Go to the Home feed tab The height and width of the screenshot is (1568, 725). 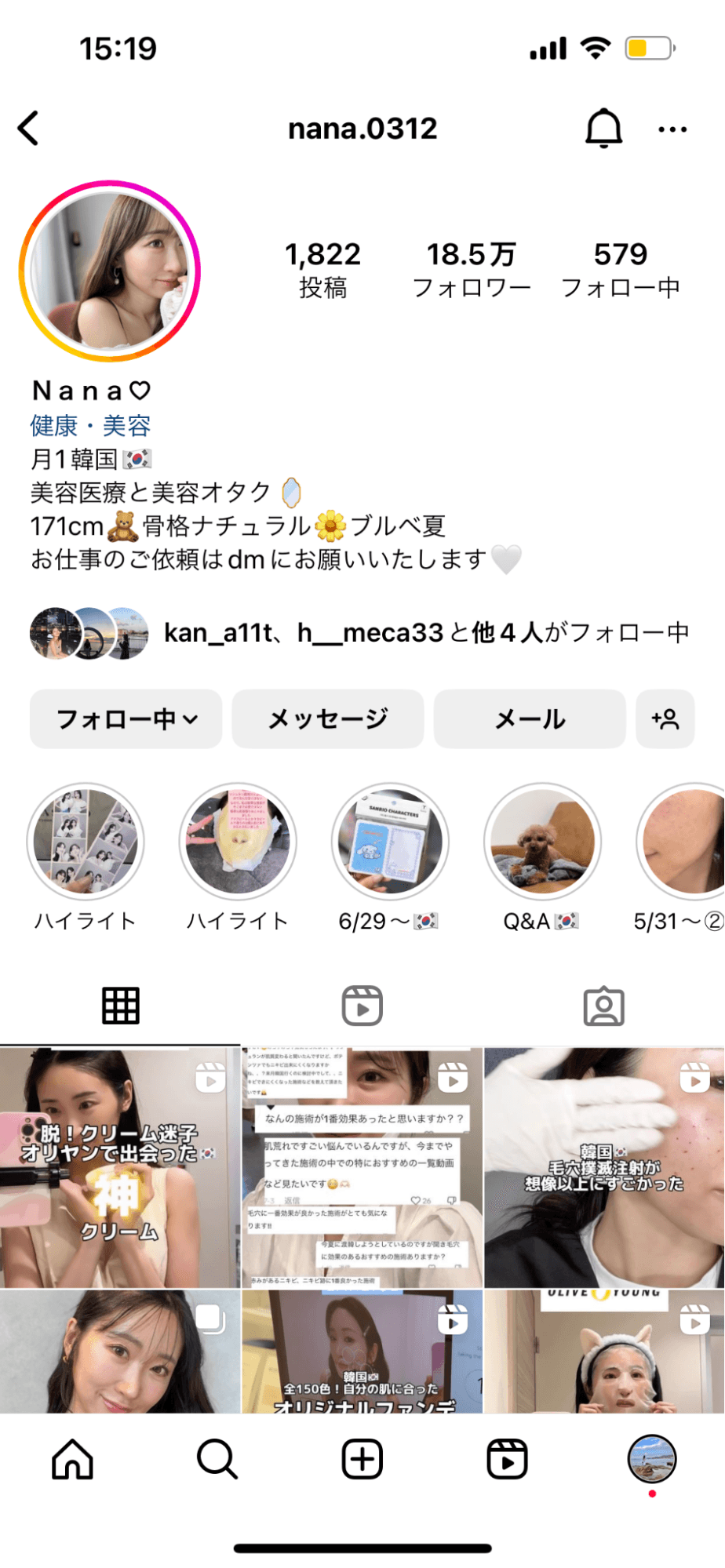73,1459
